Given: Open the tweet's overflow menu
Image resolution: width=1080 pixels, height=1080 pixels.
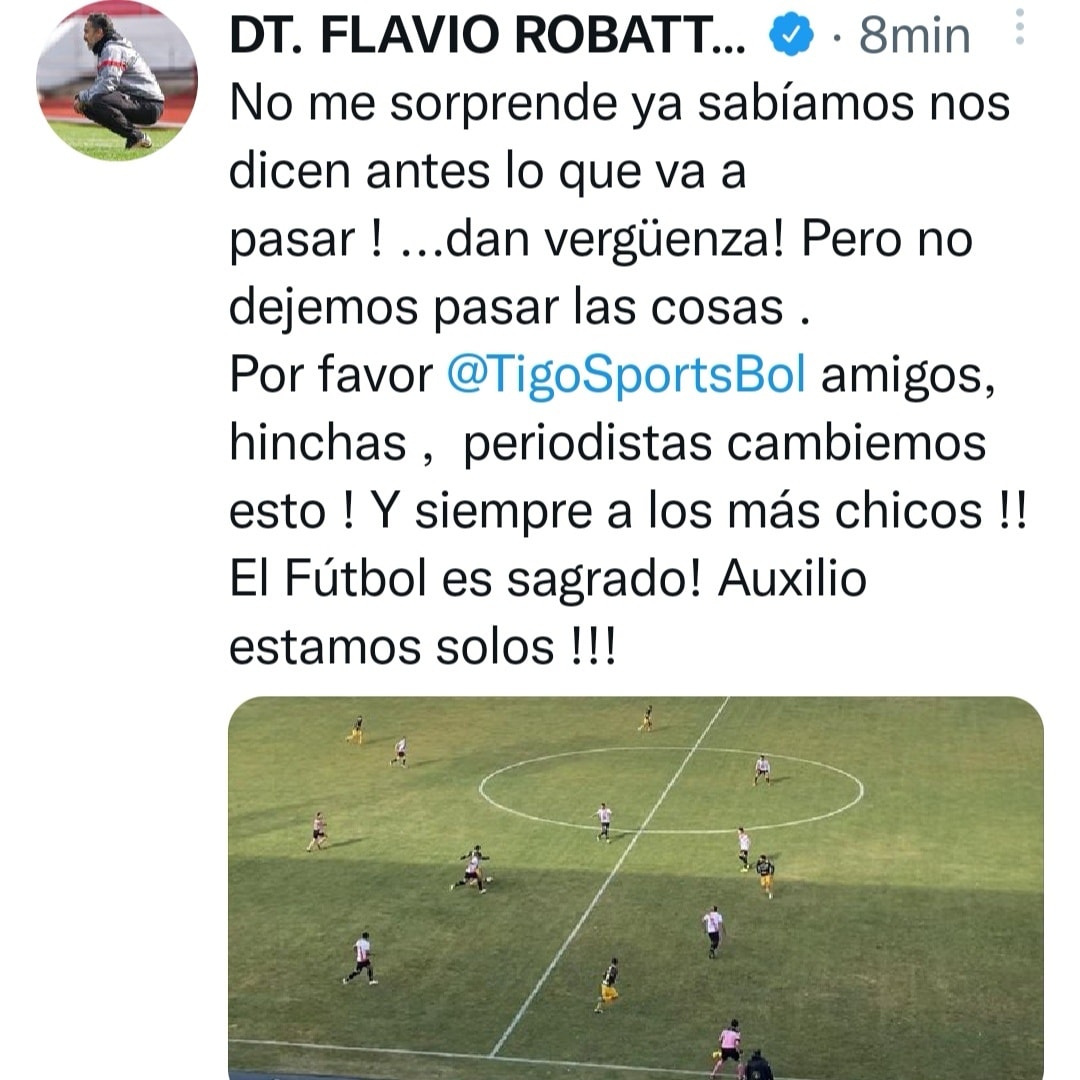Looking at the screenshot, I should click(x=1020, y=28).
